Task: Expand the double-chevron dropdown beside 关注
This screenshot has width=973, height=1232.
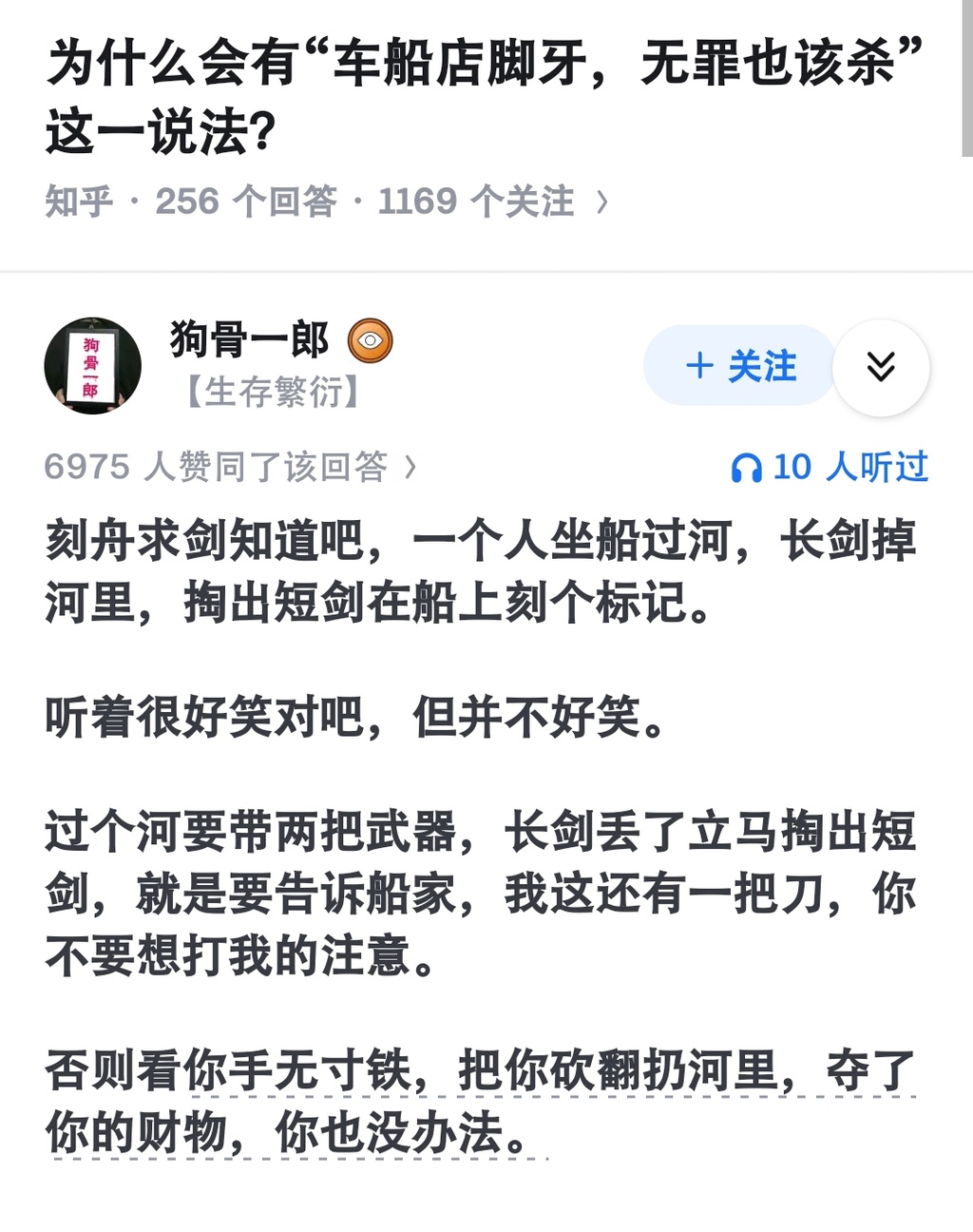Action: [881, 367]
